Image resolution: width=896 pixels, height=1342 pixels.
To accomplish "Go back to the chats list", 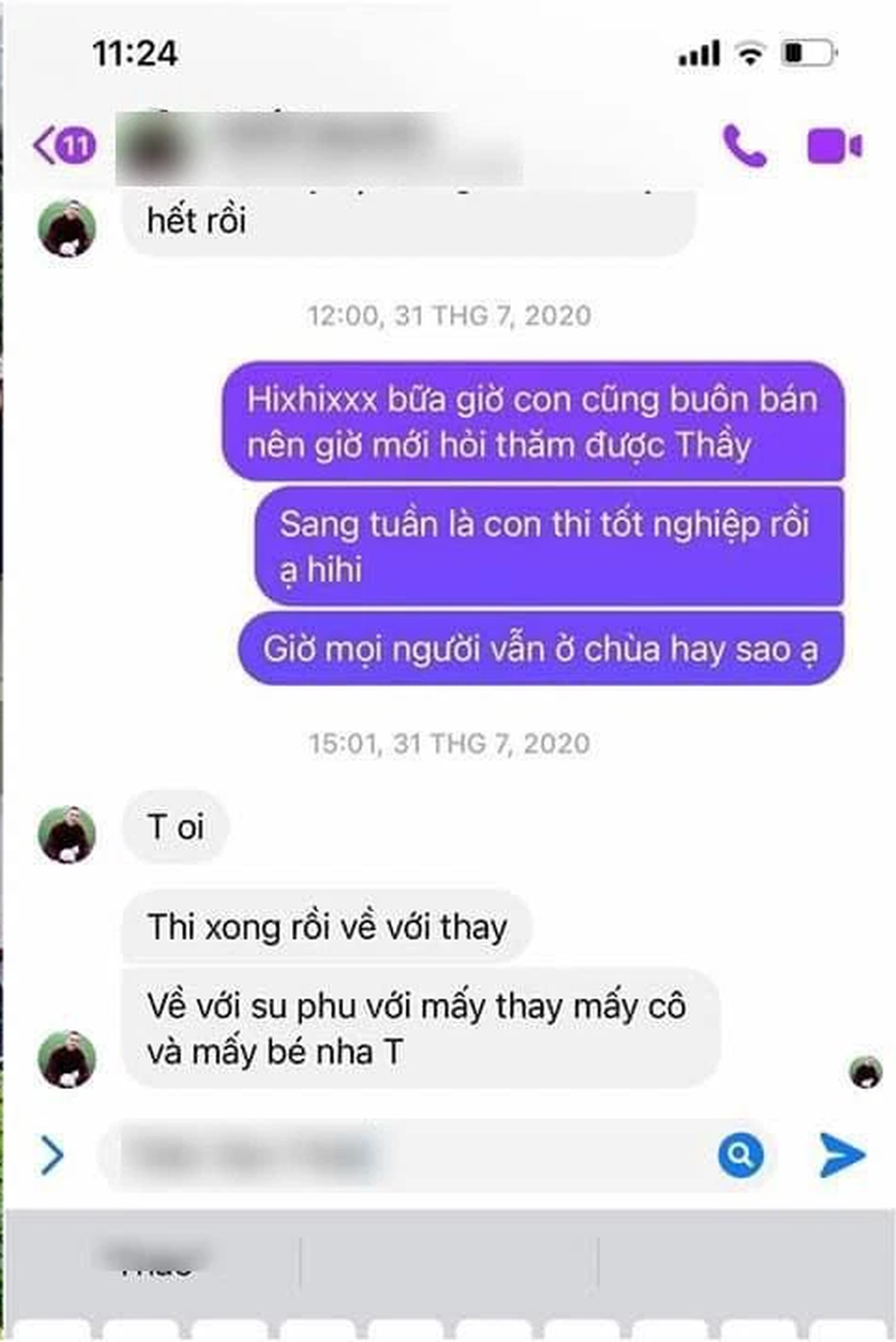I will [x=61, y=145].
